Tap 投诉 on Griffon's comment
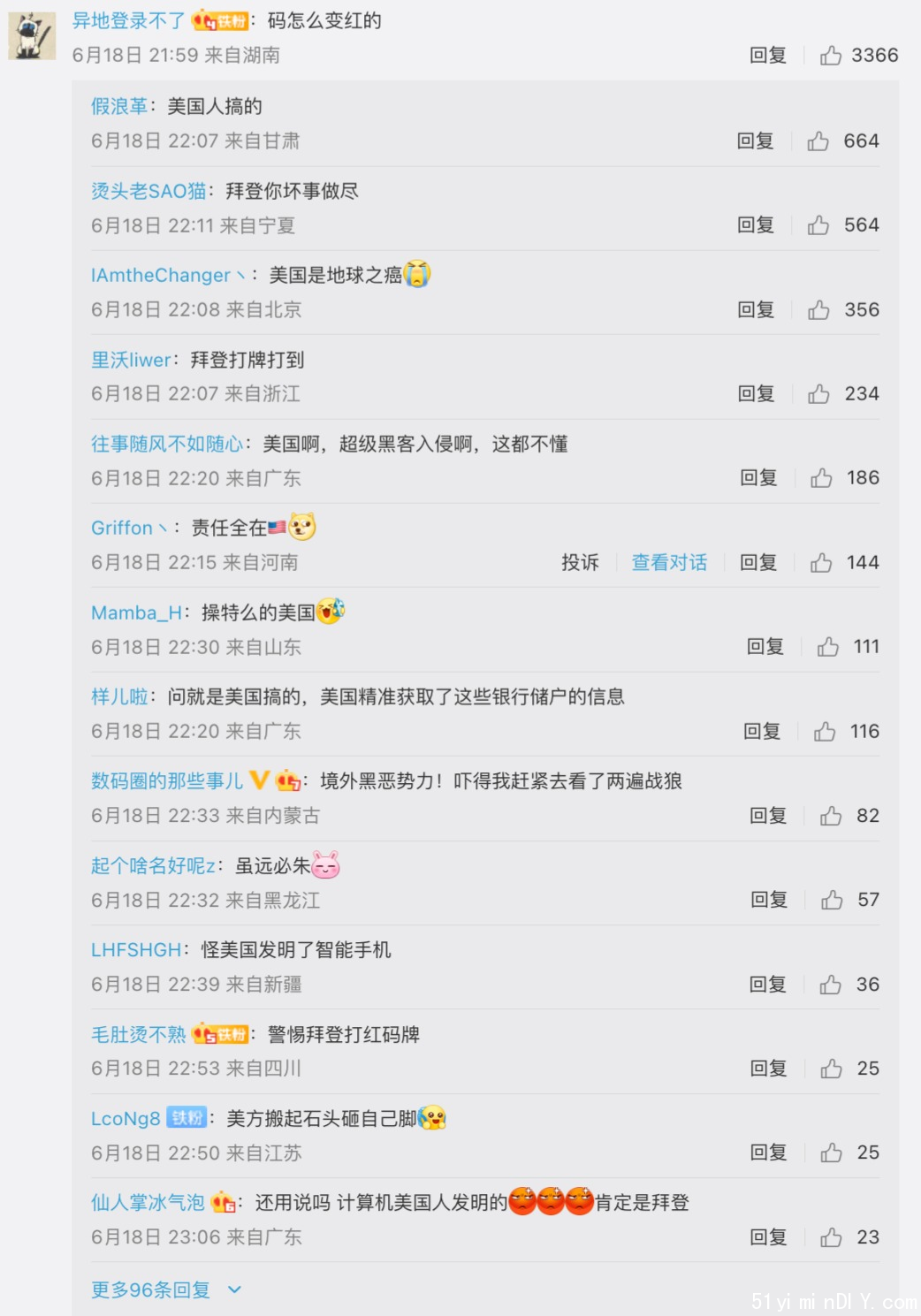Screen dimensions: 921x1316 (x=580, y=563)
